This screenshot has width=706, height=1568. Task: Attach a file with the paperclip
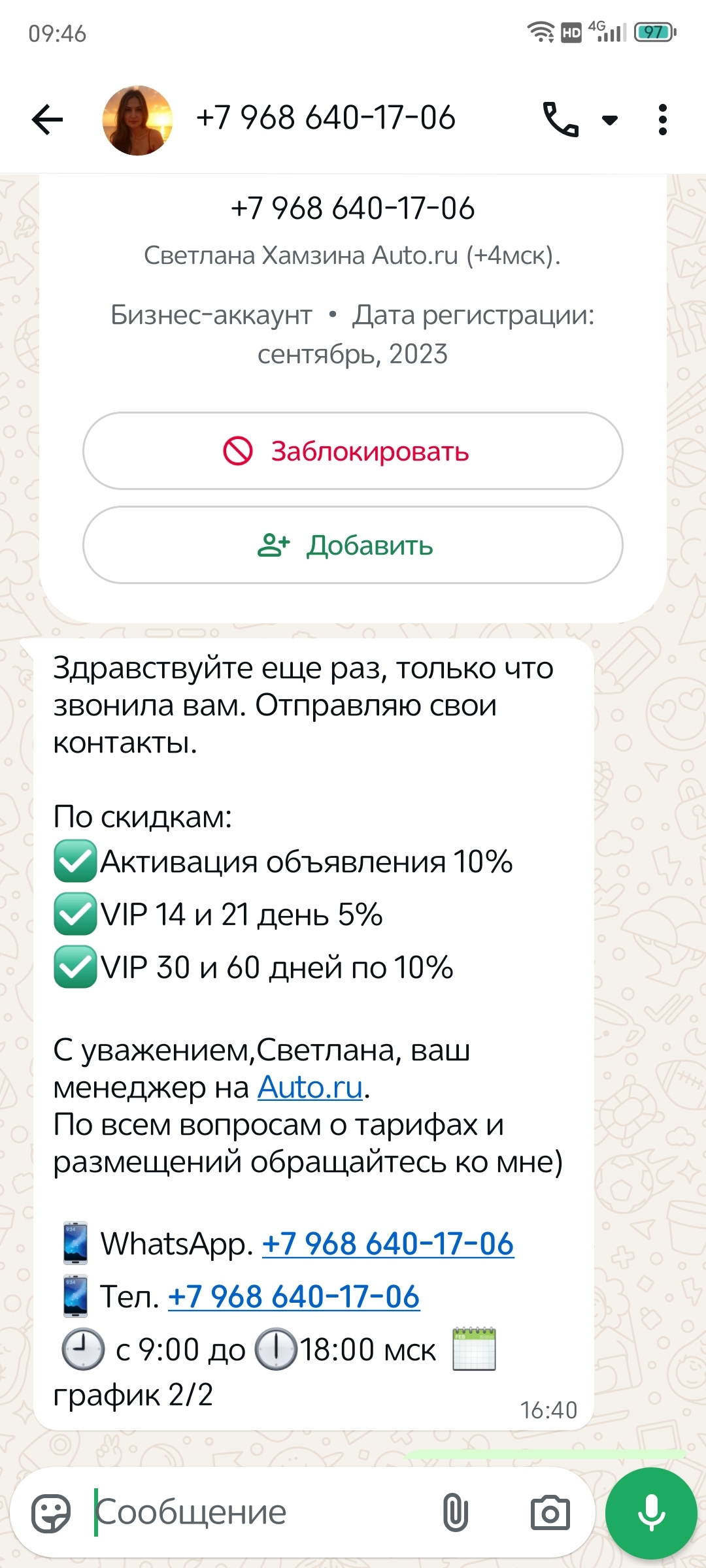(455, 1513)
